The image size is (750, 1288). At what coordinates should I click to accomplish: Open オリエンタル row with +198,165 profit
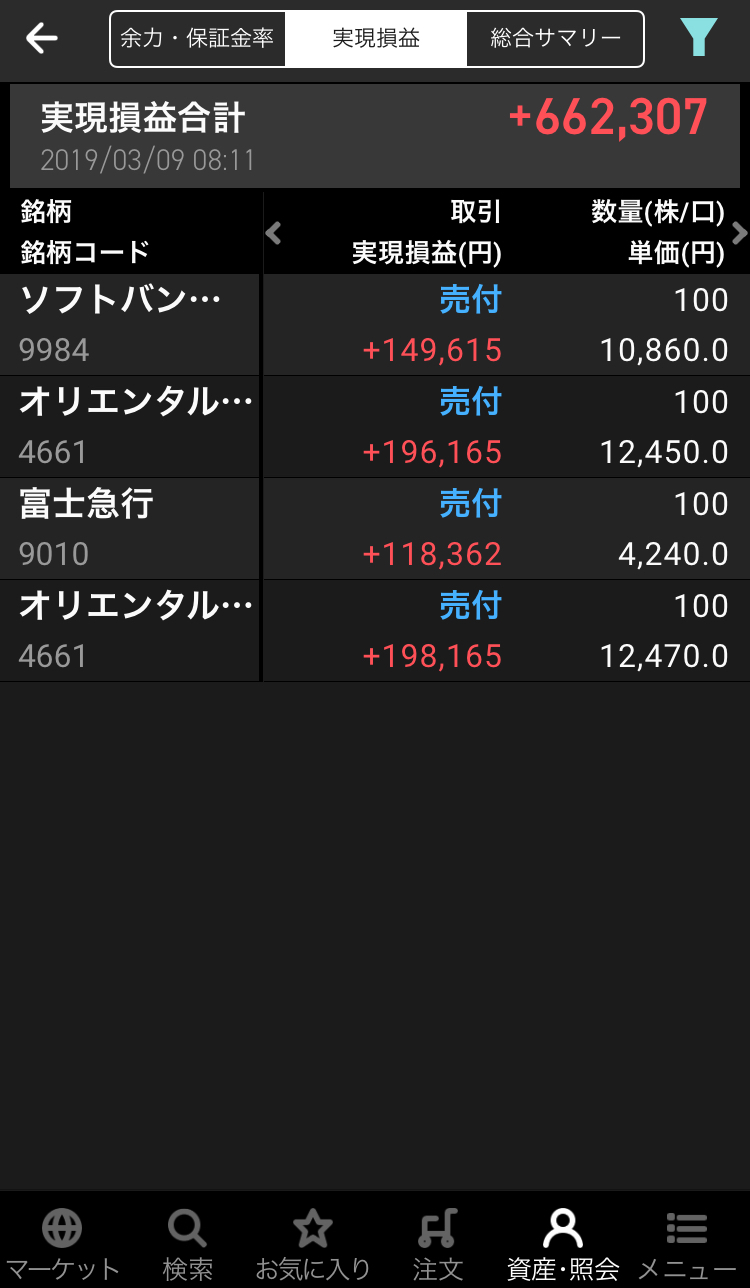pos(374,631)
